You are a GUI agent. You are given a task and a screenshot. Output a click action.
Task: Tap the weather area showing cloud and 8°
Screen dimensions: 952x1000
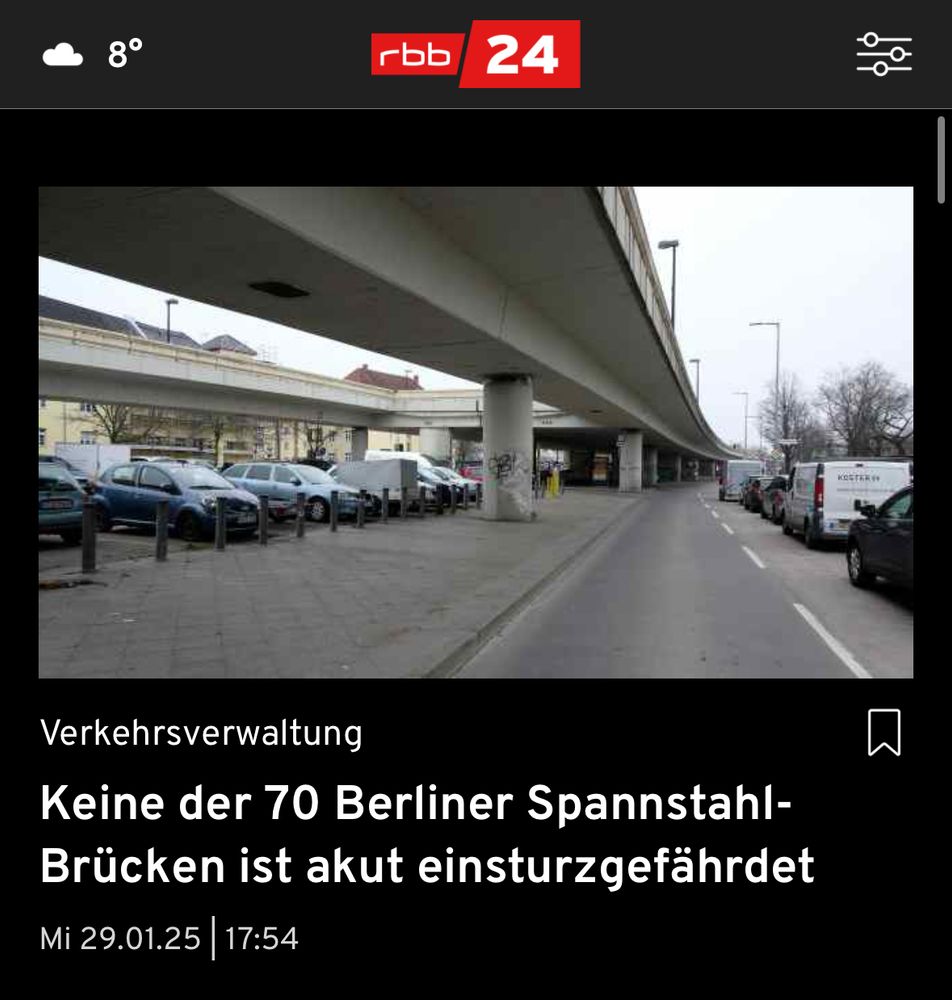[x=90, y=55]
